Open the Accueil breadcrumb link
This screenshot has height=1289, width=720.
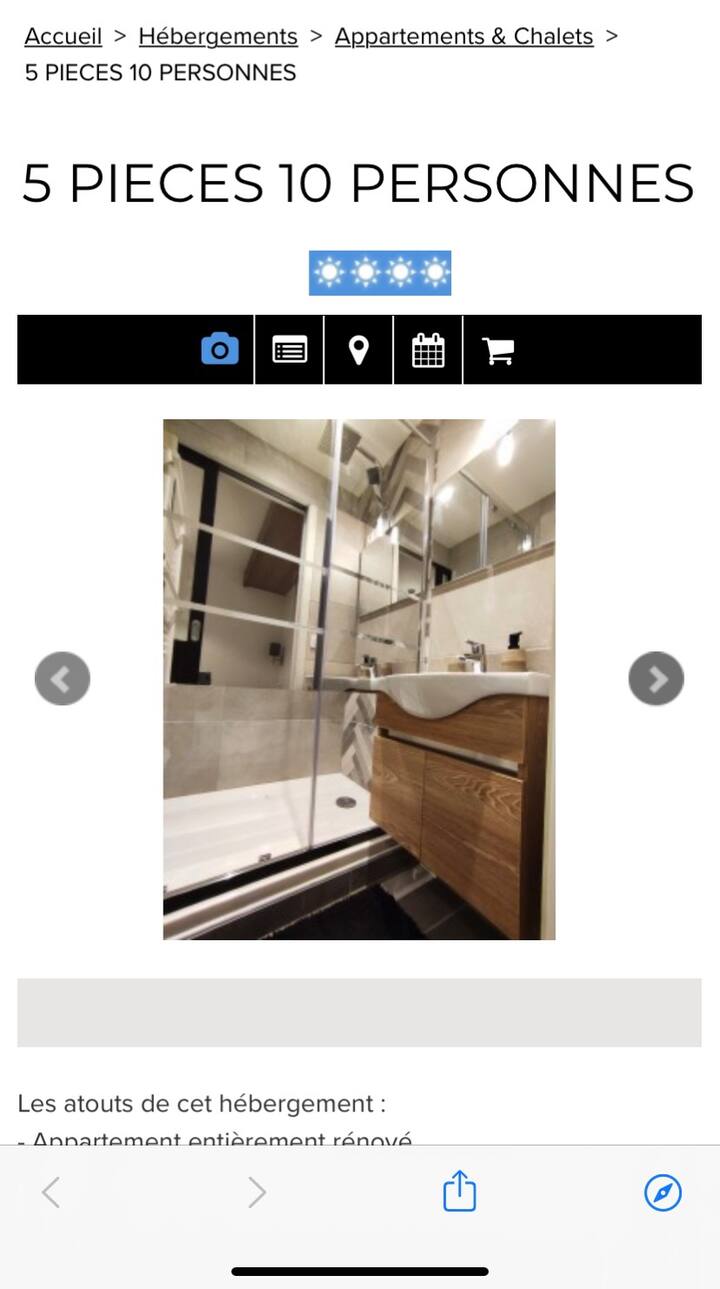click(x=63, y=37)
